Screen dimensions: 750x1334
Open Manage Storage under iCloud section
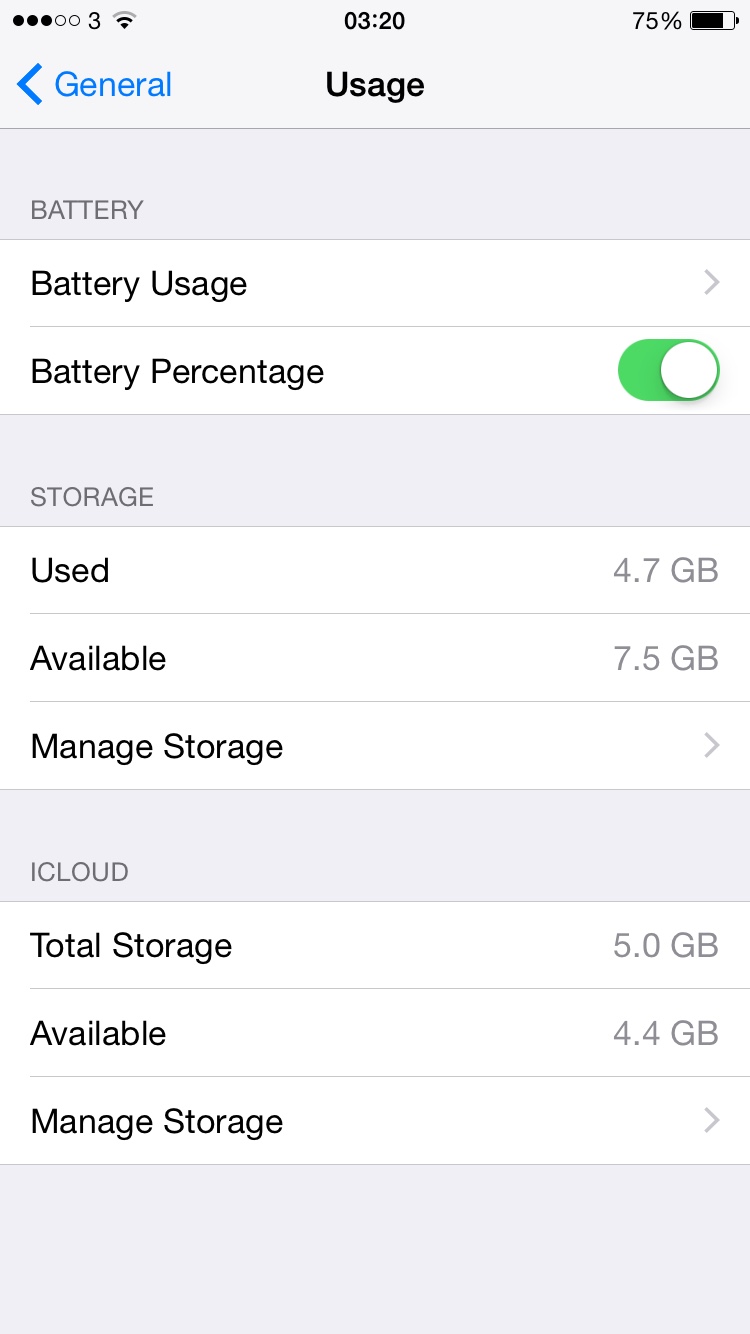375,1121
